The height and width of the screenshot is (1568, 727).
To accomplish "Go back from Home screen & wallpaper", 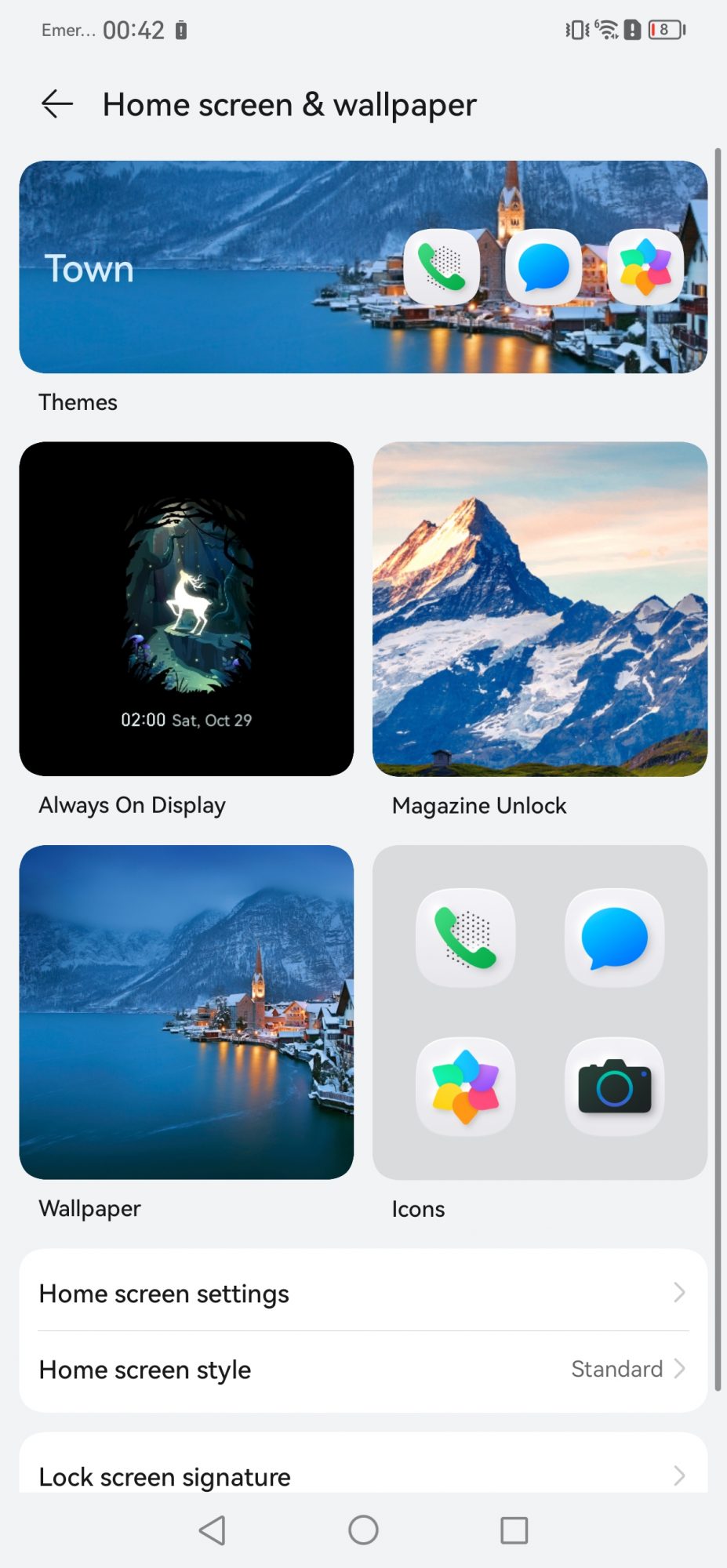I will tap(57, 104).
